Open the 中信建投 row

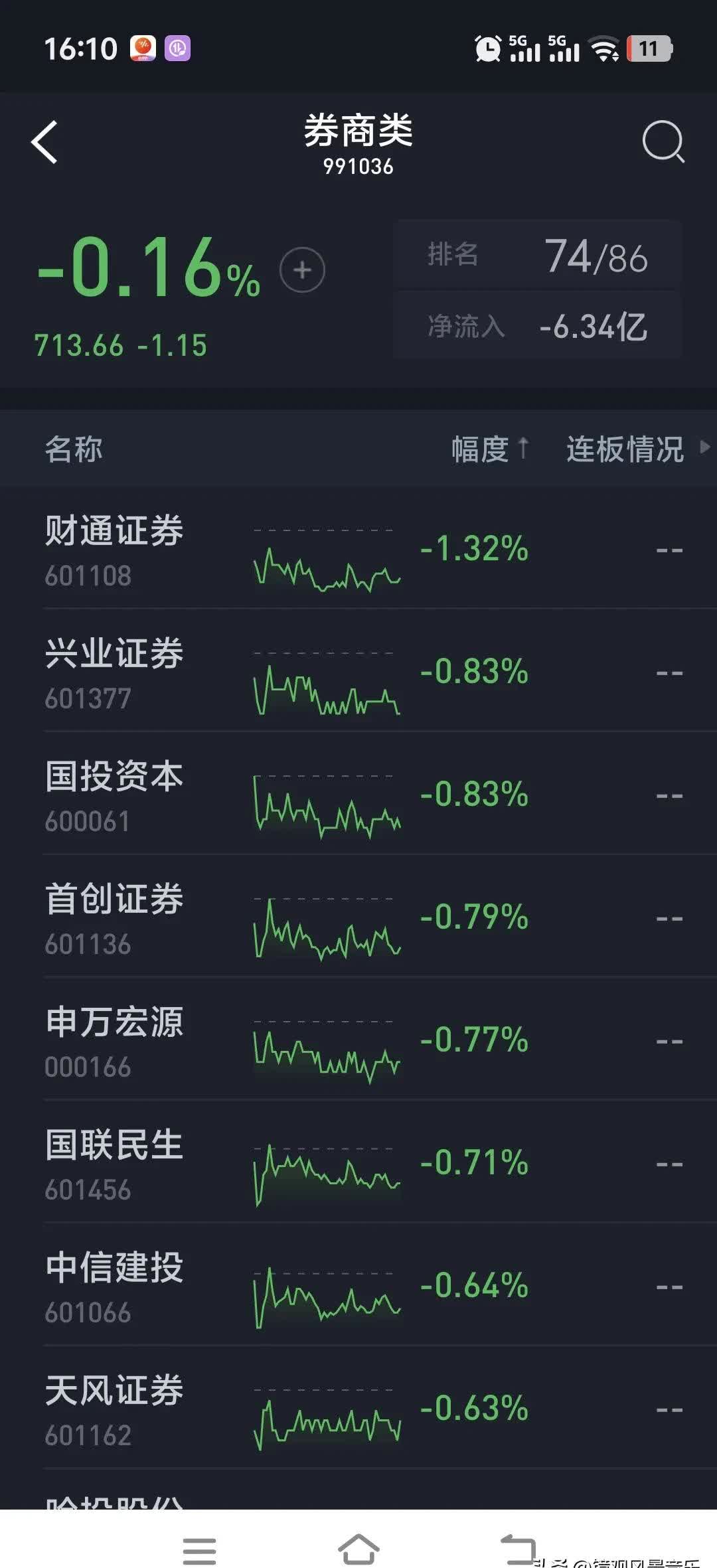coord(114,1286)
